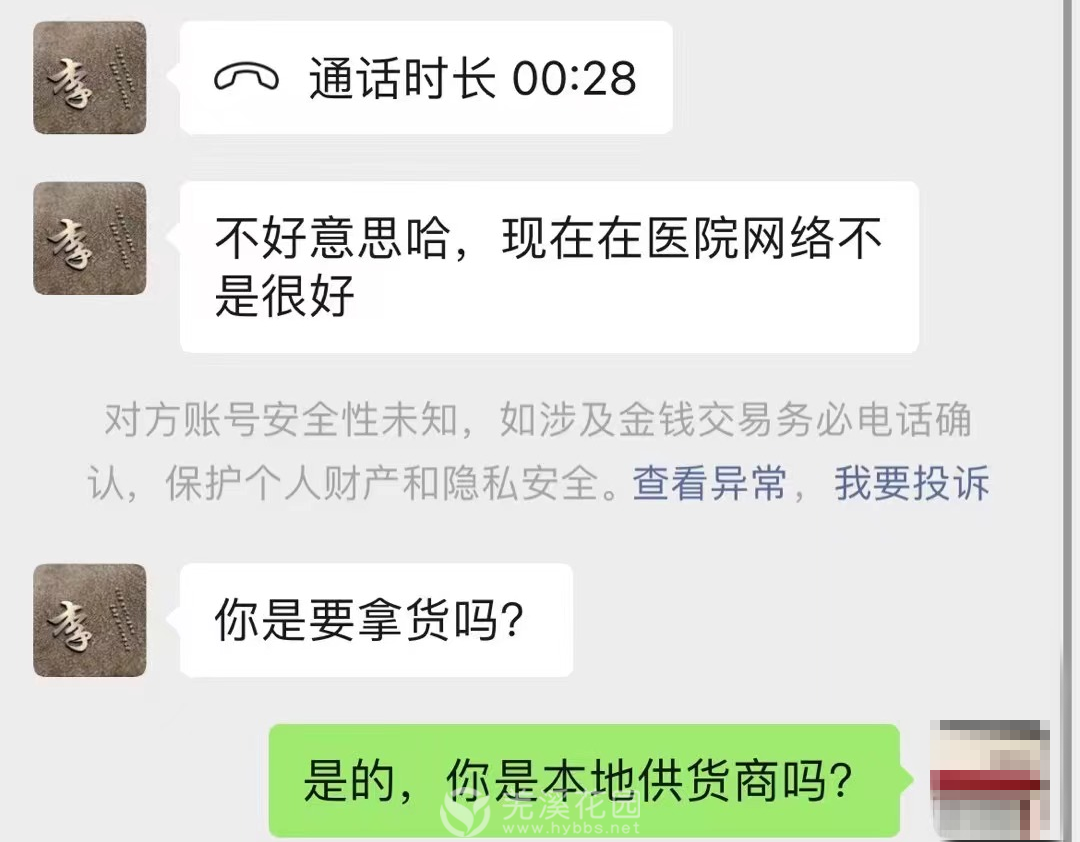Tap the 查看异常 link
Viewport: 1080px width, 842px height.
[709, 484]
